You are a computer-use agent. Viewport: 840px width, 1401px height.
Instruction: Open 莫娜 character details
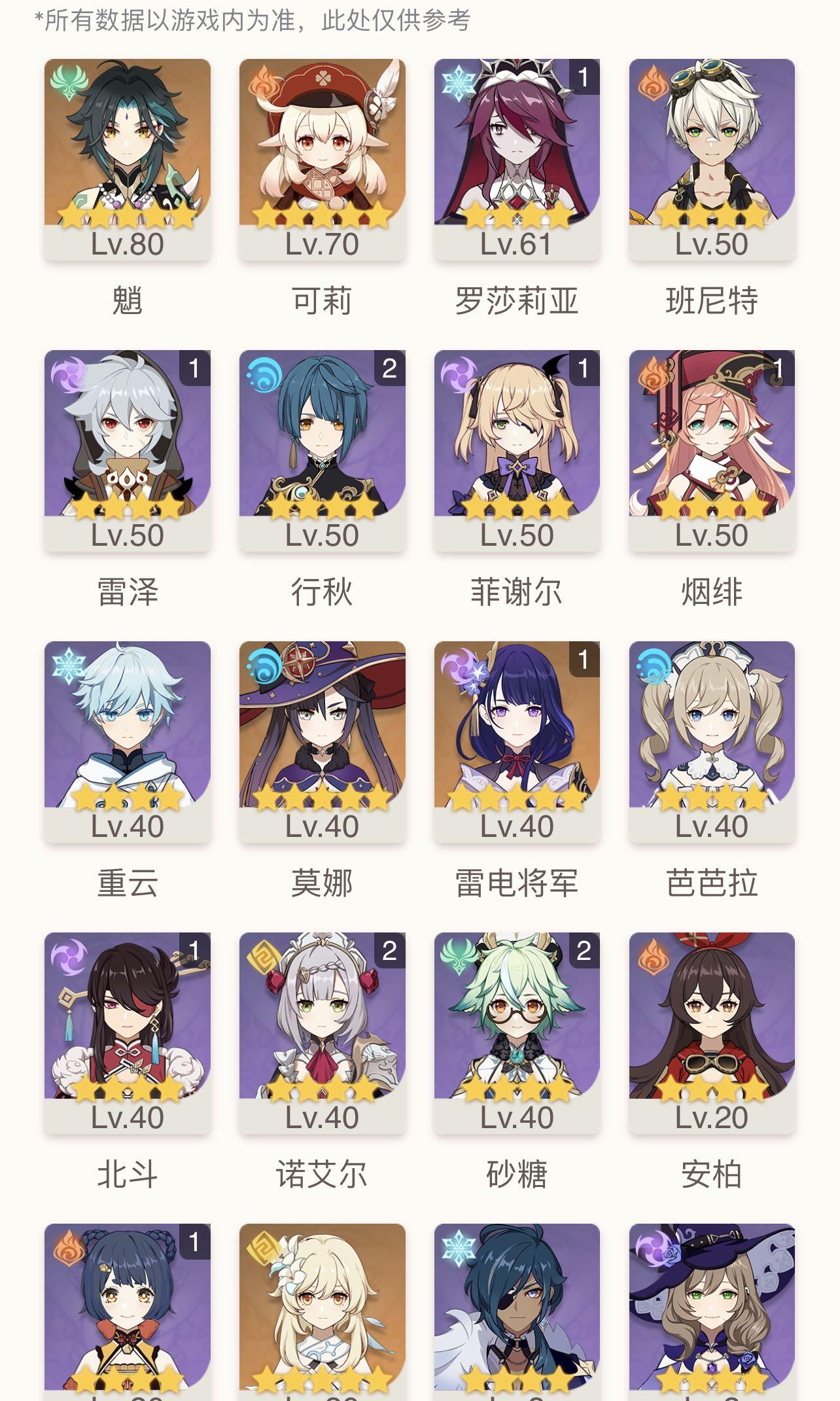[322, 739]
